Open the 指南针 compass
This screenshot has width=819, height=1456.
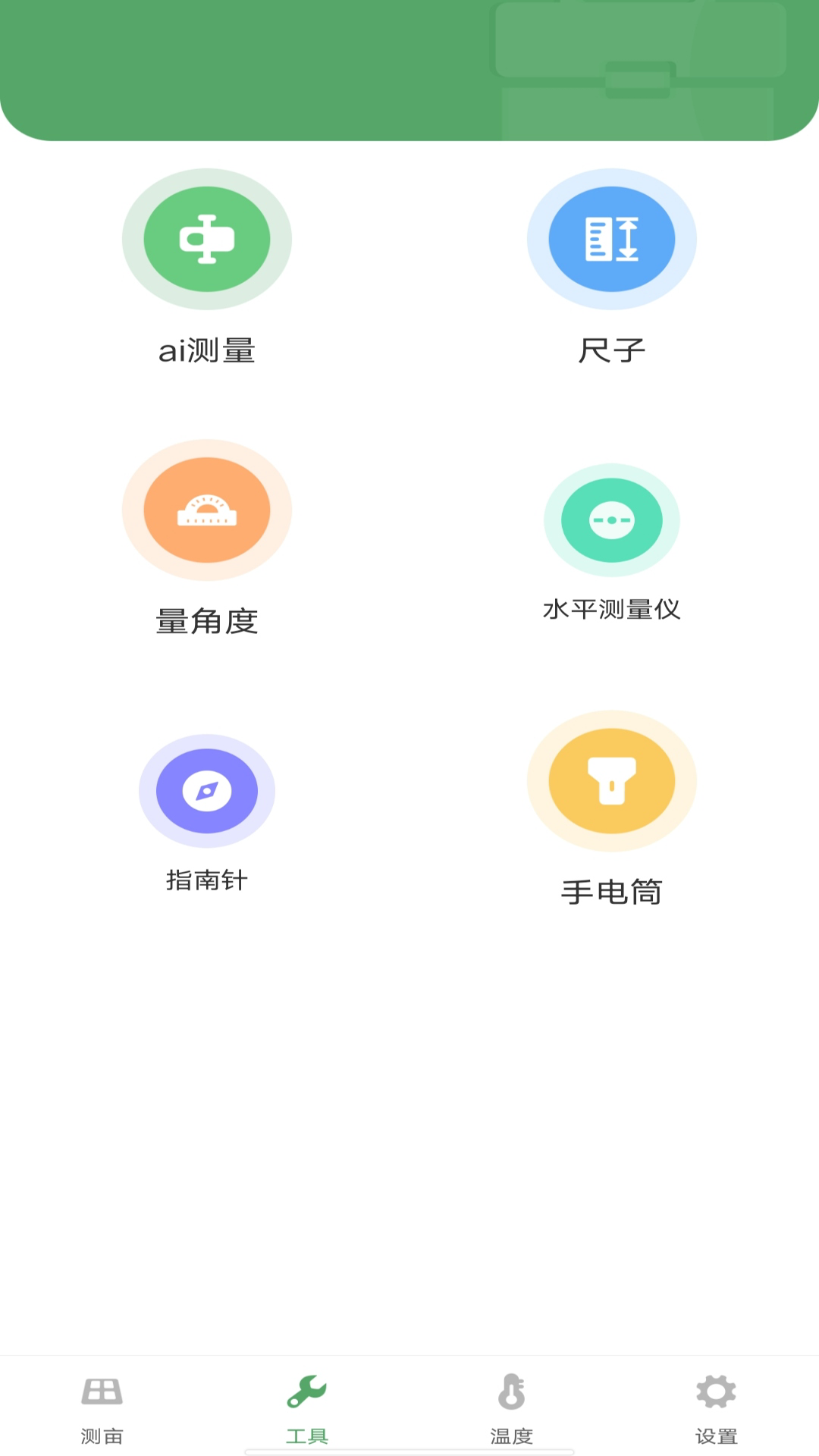click(x=207, y=791)
